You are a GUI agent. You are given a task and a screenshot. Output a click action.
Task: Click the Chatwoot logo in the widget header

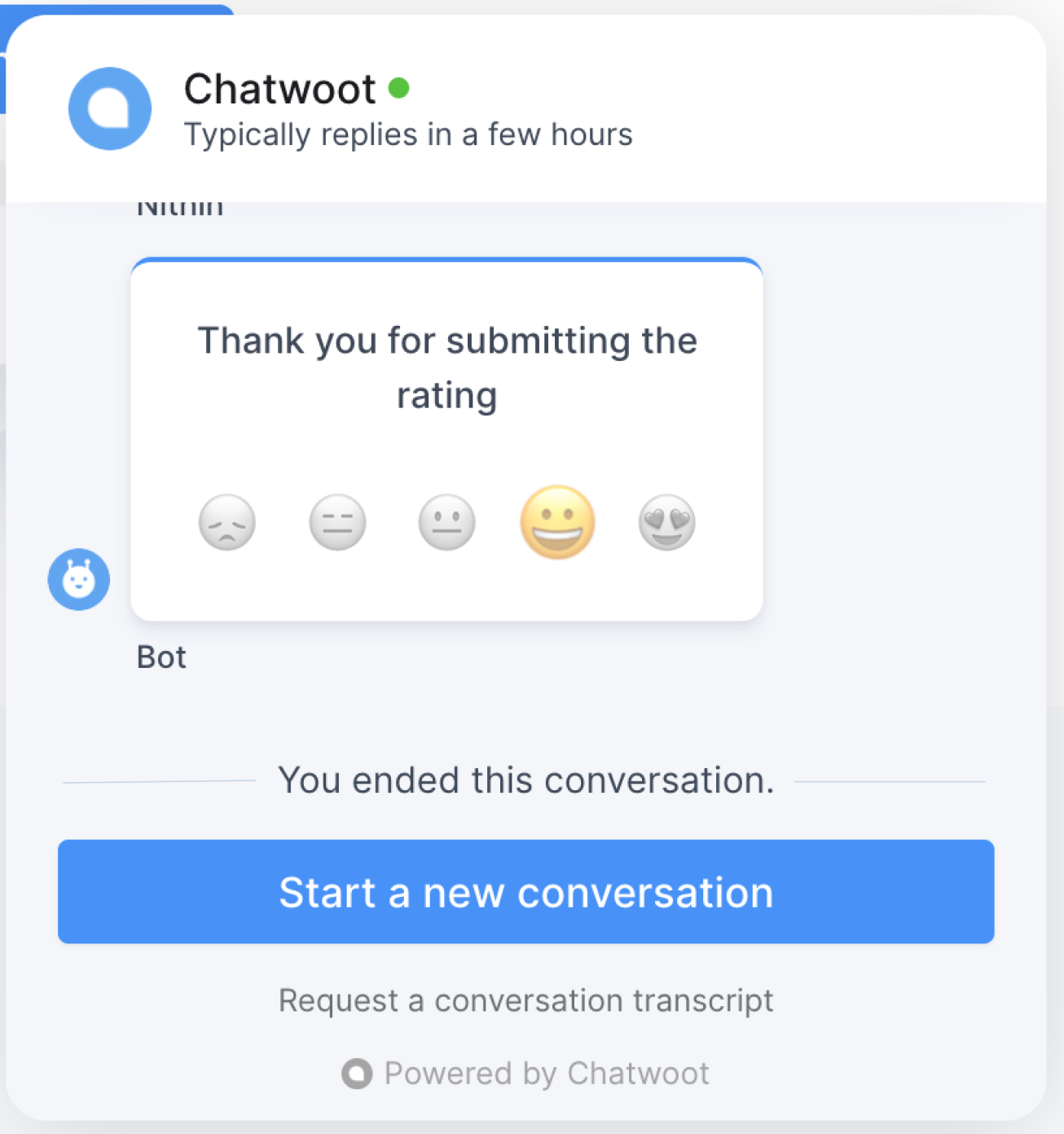click(x=109, y=108)
